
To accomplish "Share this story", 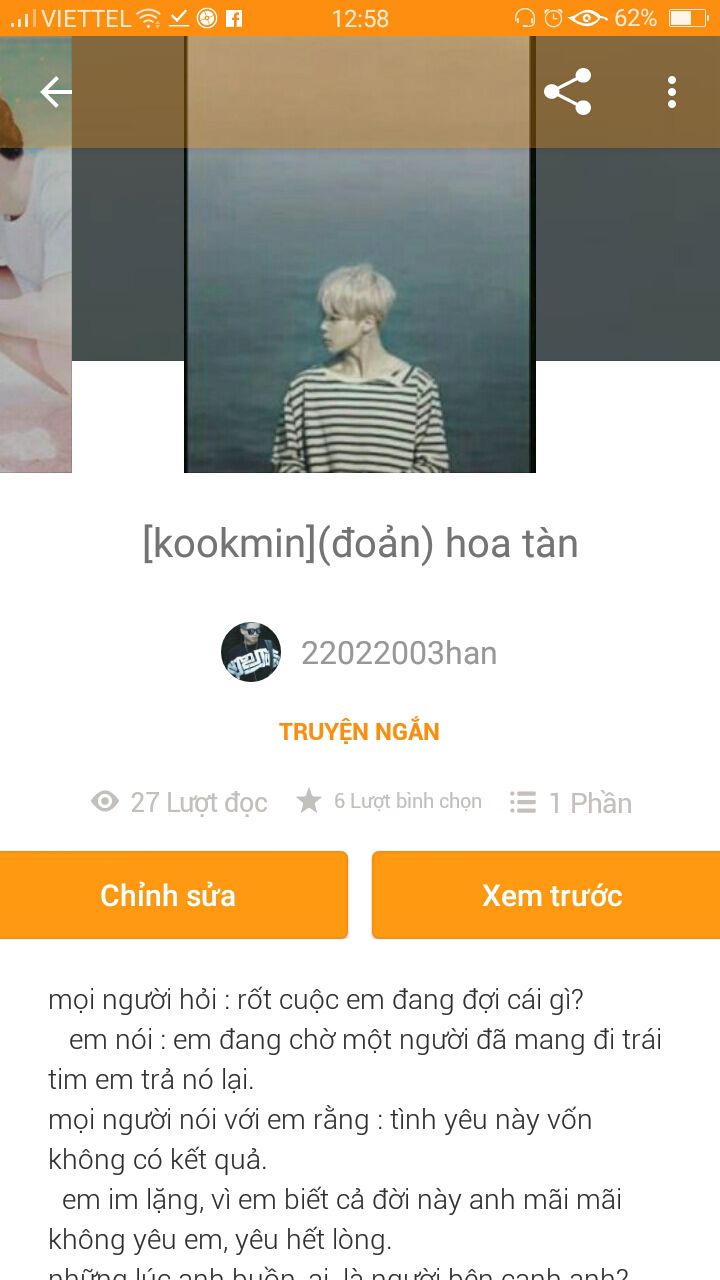I will 568,92.
